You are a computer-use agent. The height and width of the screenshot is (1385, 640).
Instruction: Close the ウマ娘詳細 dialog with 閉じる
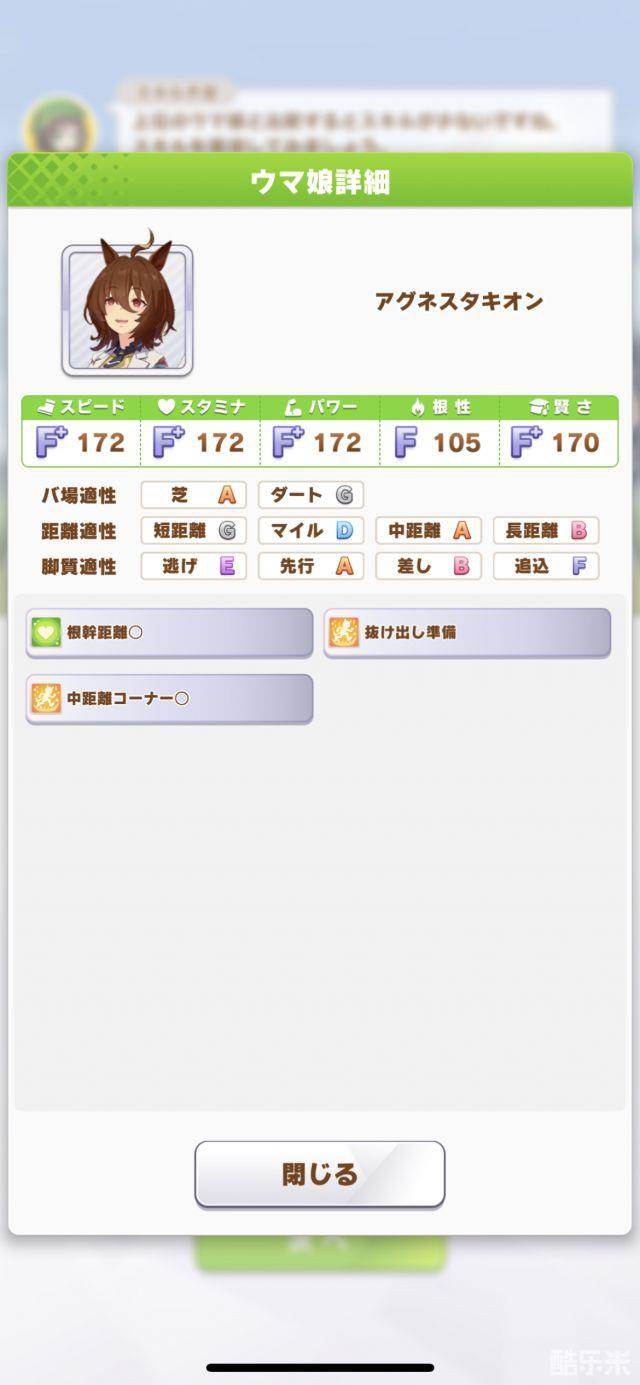pyautogui.click(x=319, y=1174)
